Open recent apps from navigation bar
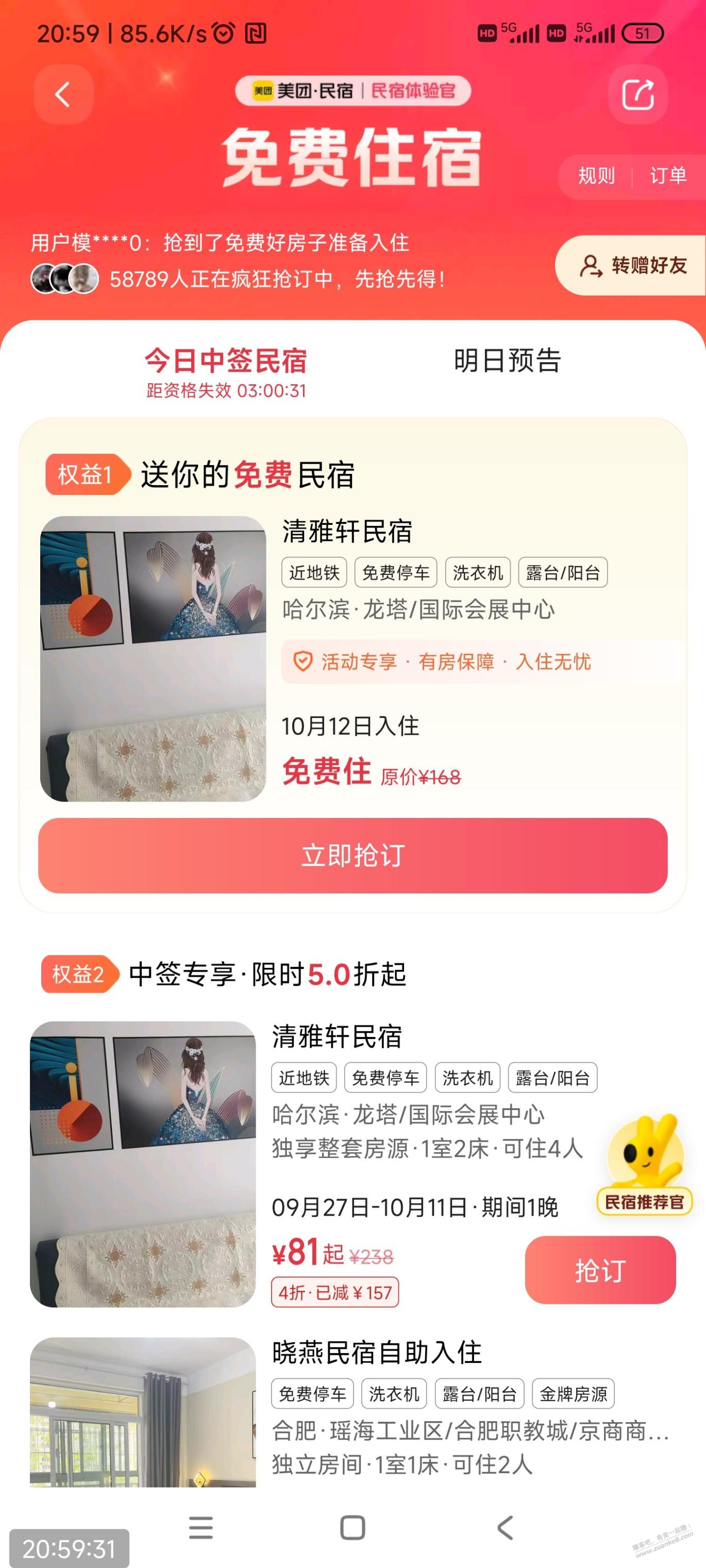Viewport: 706px width, 1568px height. (x=200, y=1527)
